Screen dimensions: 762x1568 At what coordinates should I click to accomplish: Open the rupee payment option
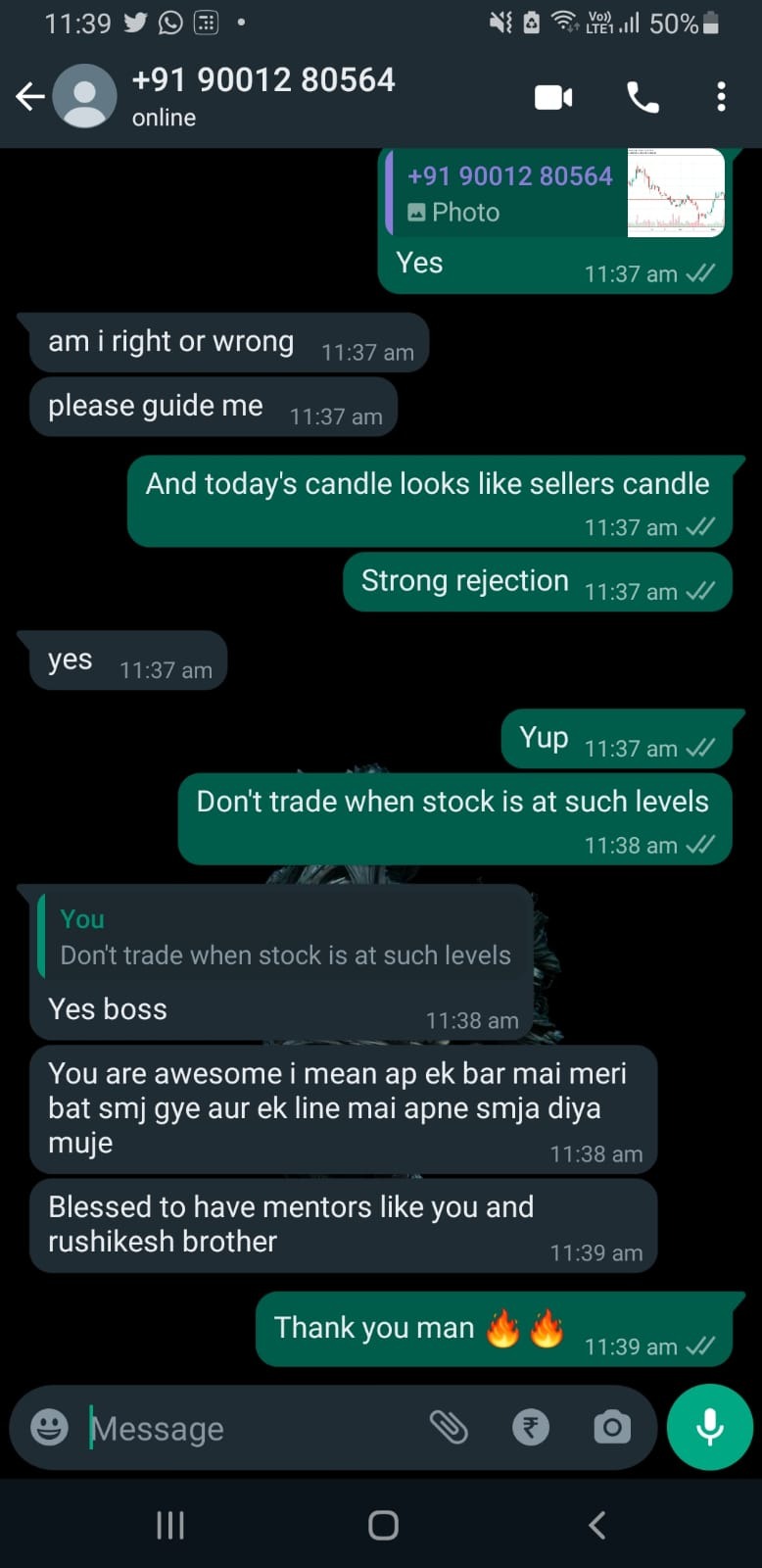(x=531, y=1428)
